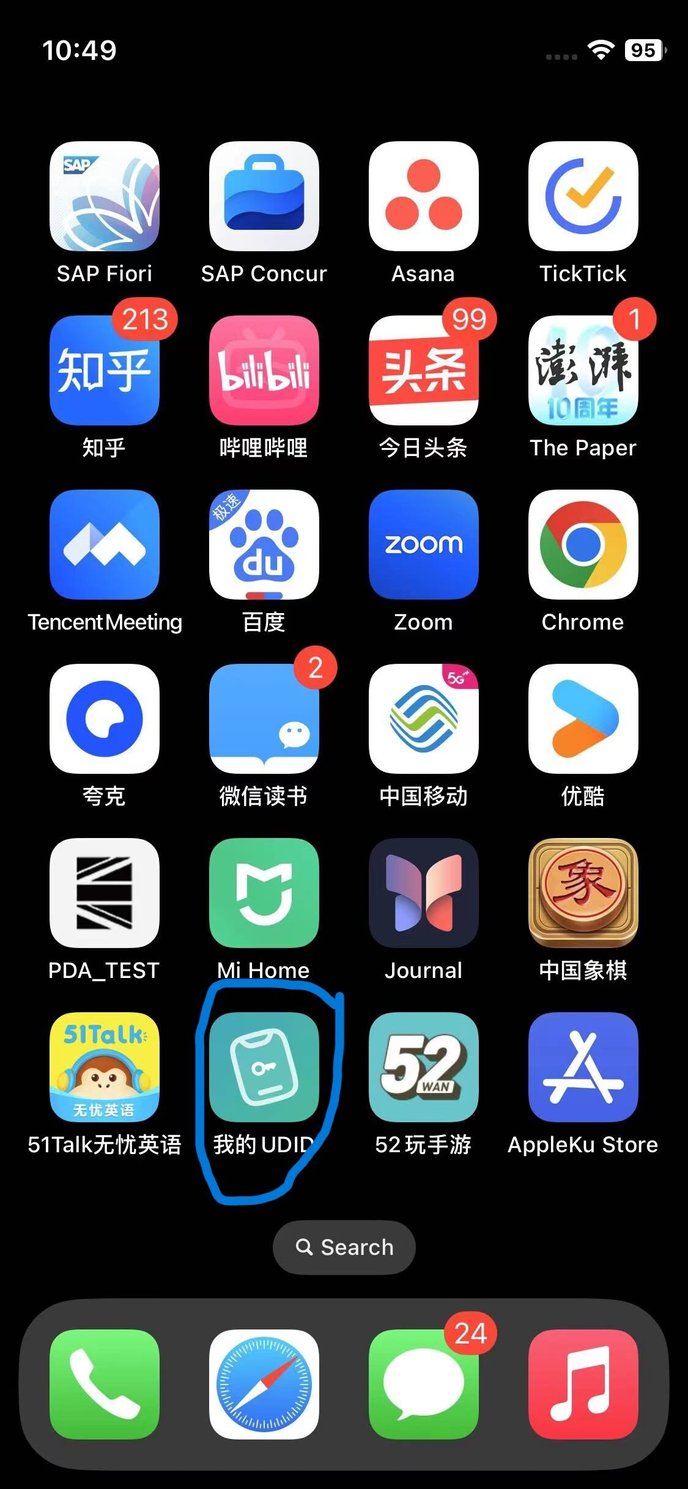
Task: Open the circled 我的 UDID app
Action: (264, 1067)
